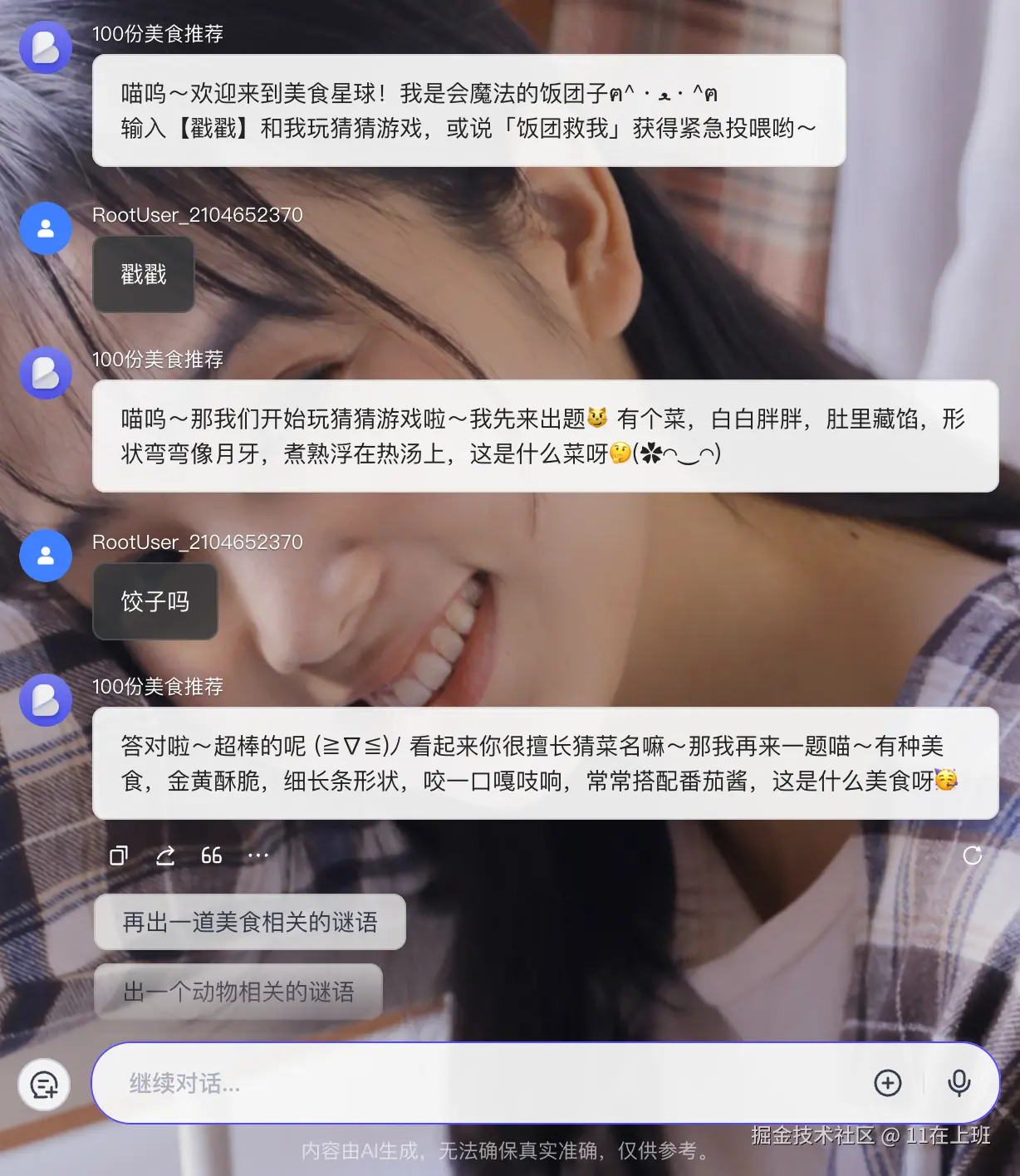Quote the latest bot message
The image size is (1020, 1176).
pyautogui.click(x=212, y=855)
